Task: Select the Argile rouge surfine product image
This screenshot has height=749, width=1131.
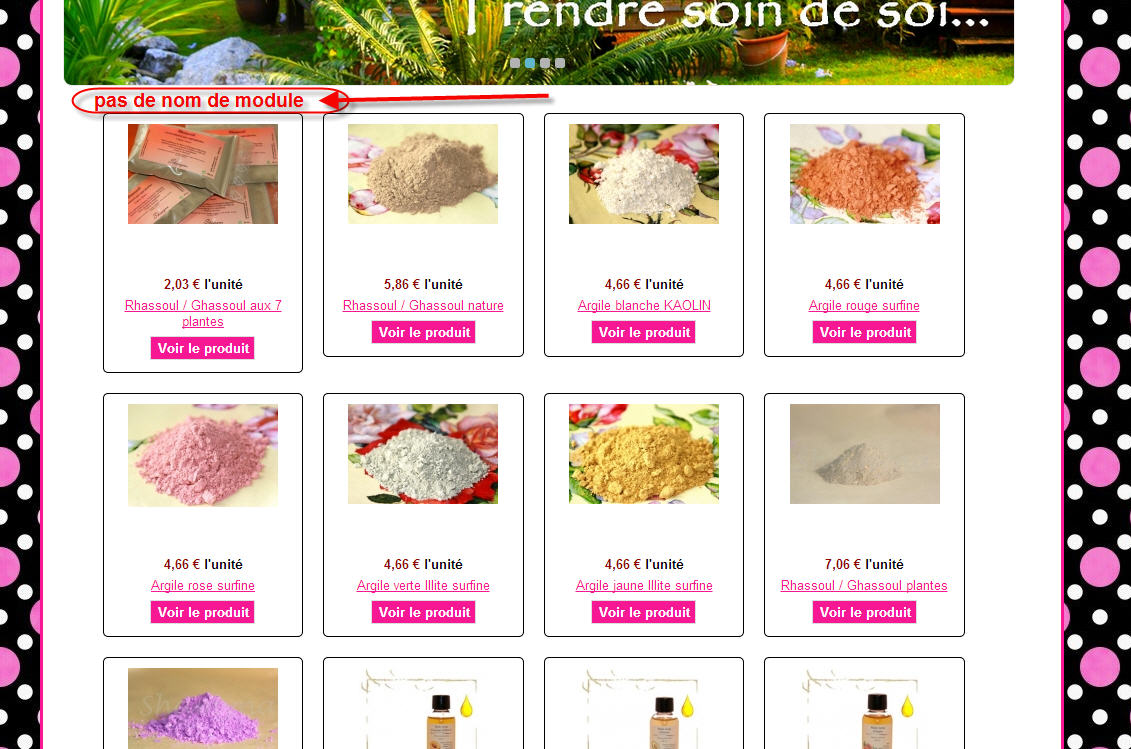Action: tap(865, 174)
